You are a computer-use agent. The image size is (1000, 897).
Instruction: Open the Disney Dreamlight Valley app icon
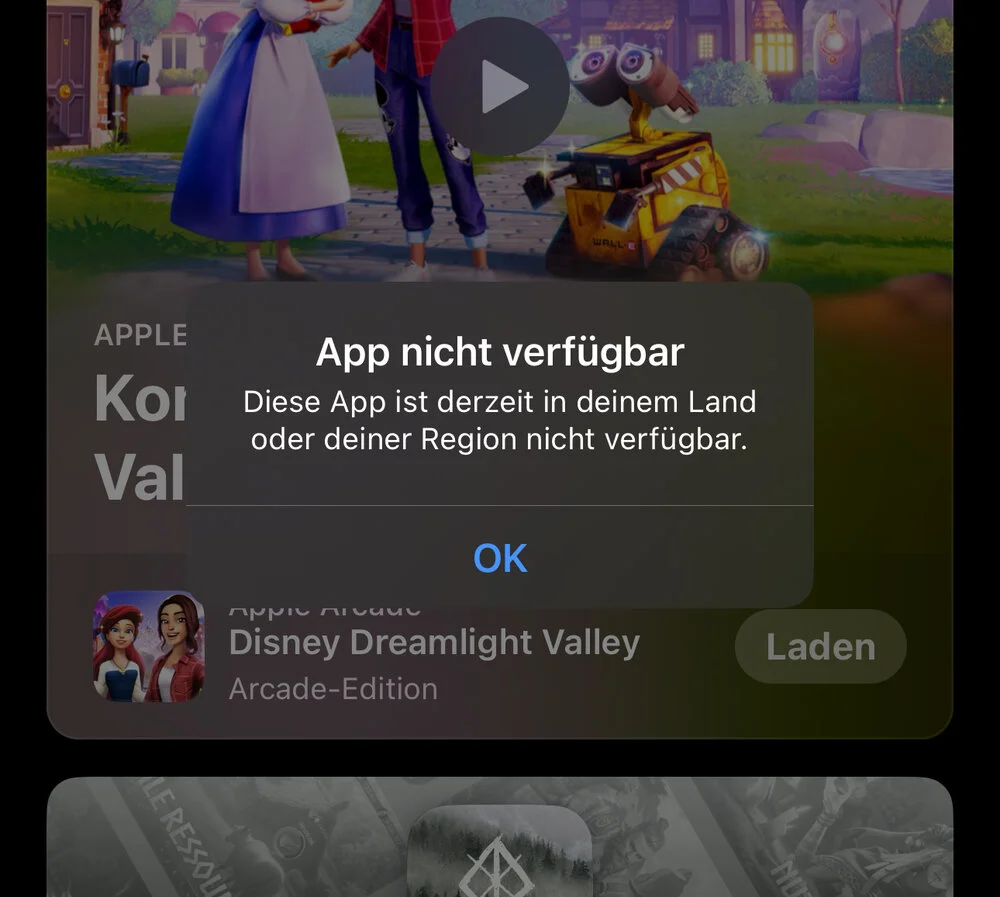pyautogui.click(x=149, y=647)
